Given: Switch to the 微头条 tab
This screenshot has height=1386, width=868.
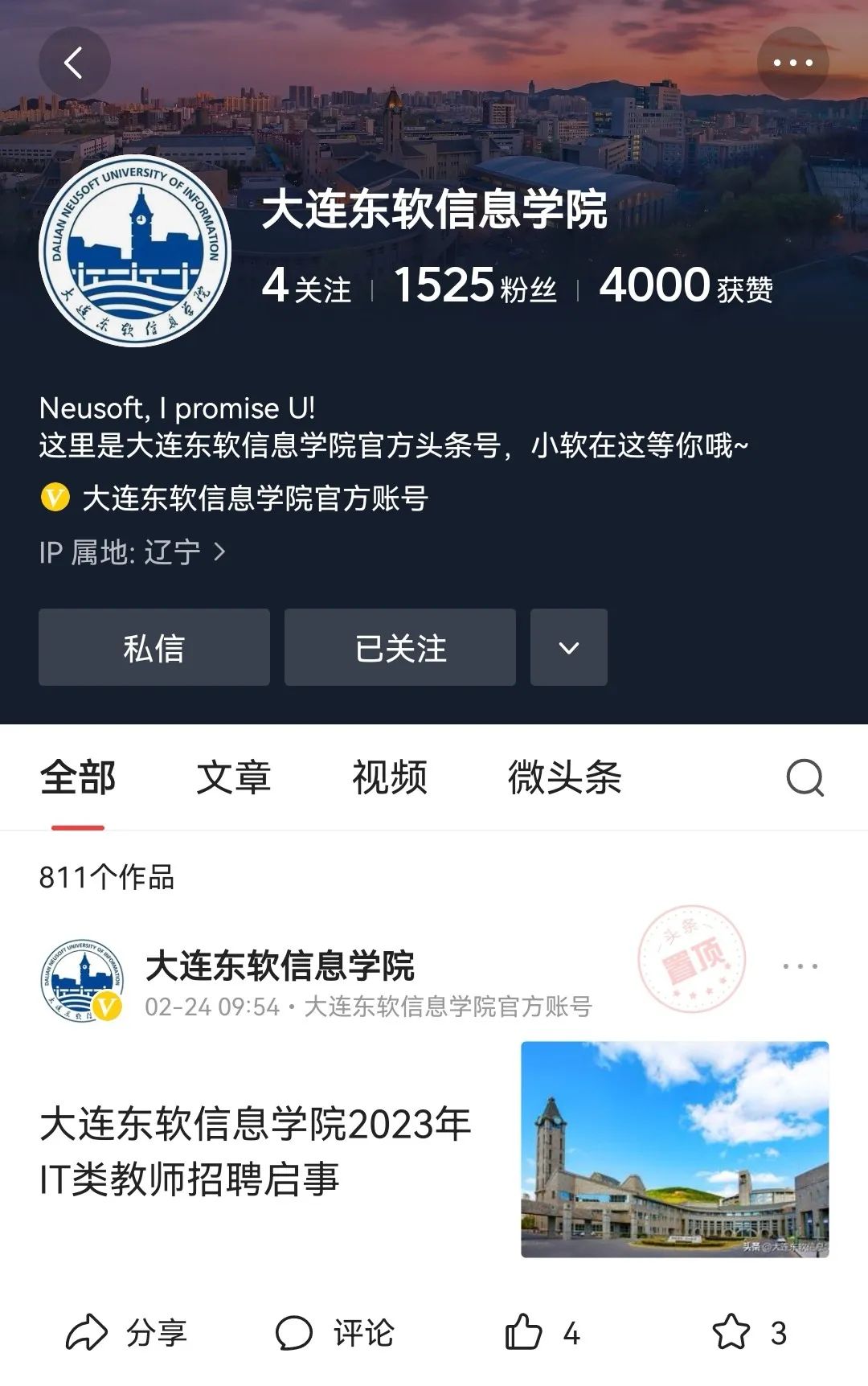Looking at the screenshot, I should pos(564,777).
